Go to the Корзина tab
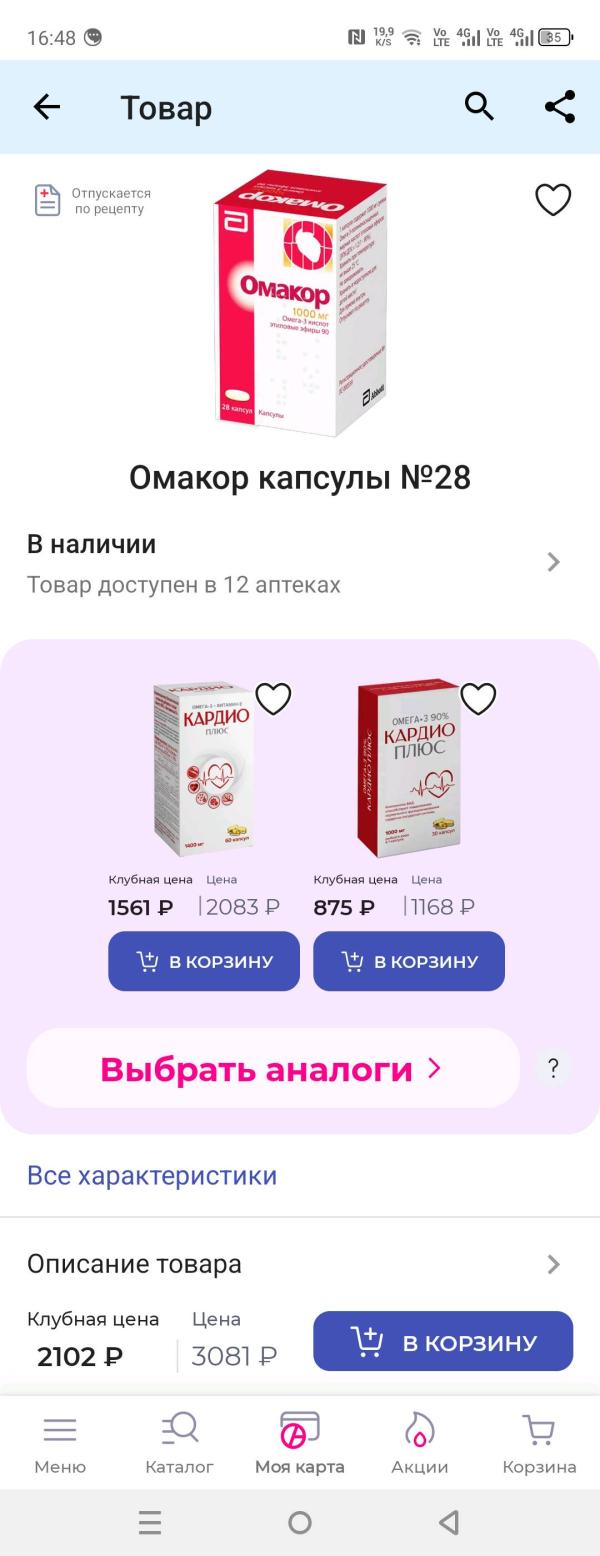 (x=539, y=1443)
